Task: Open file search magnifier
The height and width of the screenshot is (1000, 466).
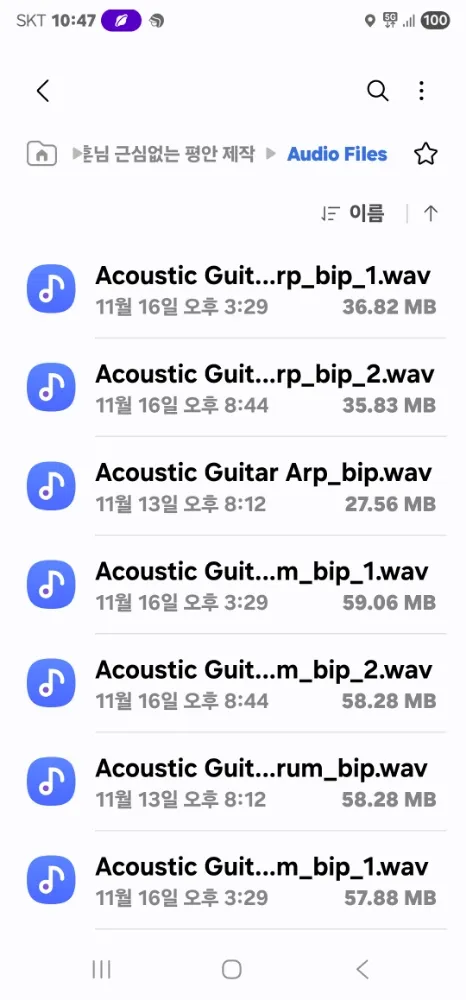Action: (377, 91)
